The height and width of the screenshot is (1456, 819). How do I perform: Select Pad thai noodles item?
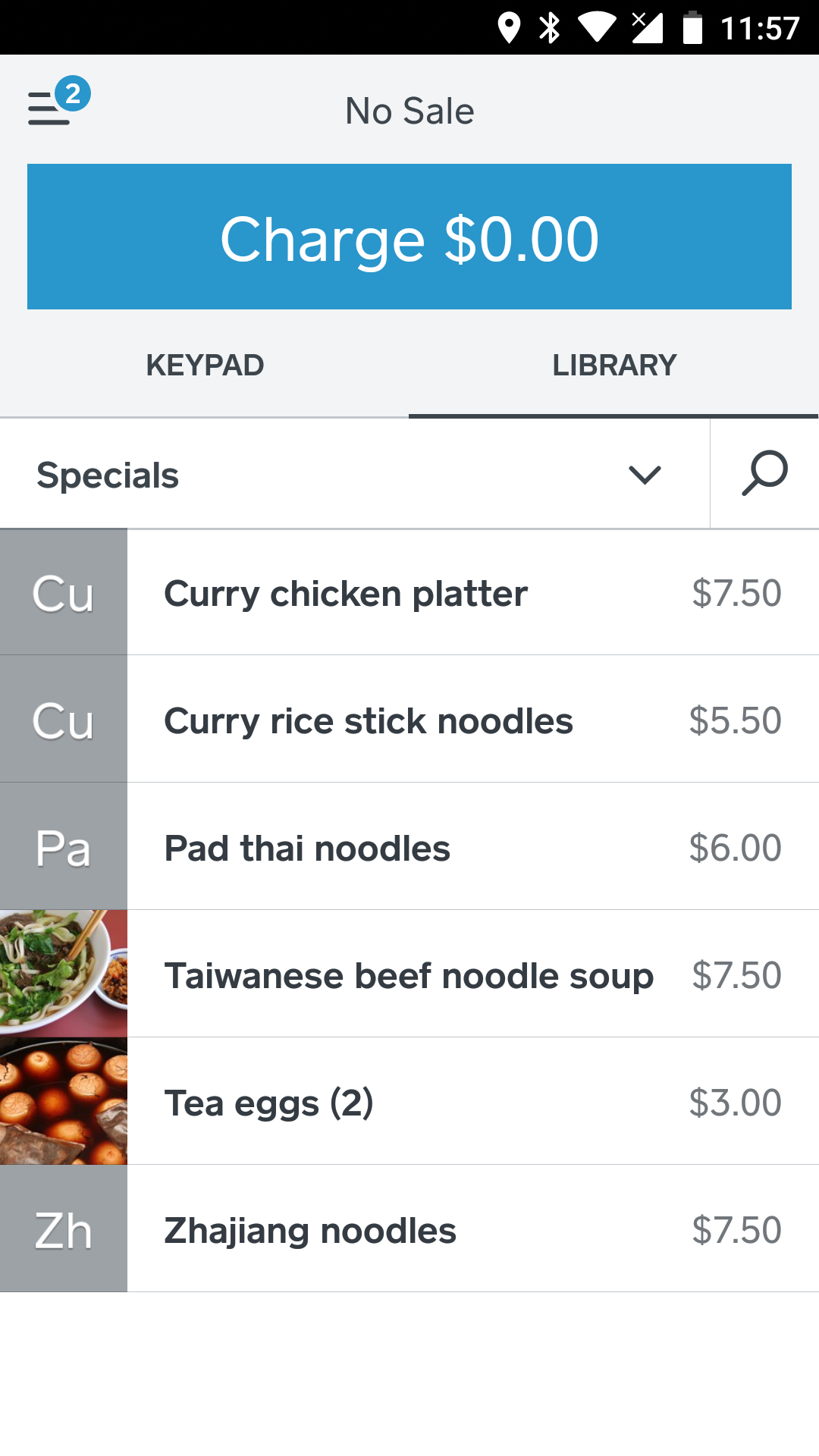(x=409, y=848)
